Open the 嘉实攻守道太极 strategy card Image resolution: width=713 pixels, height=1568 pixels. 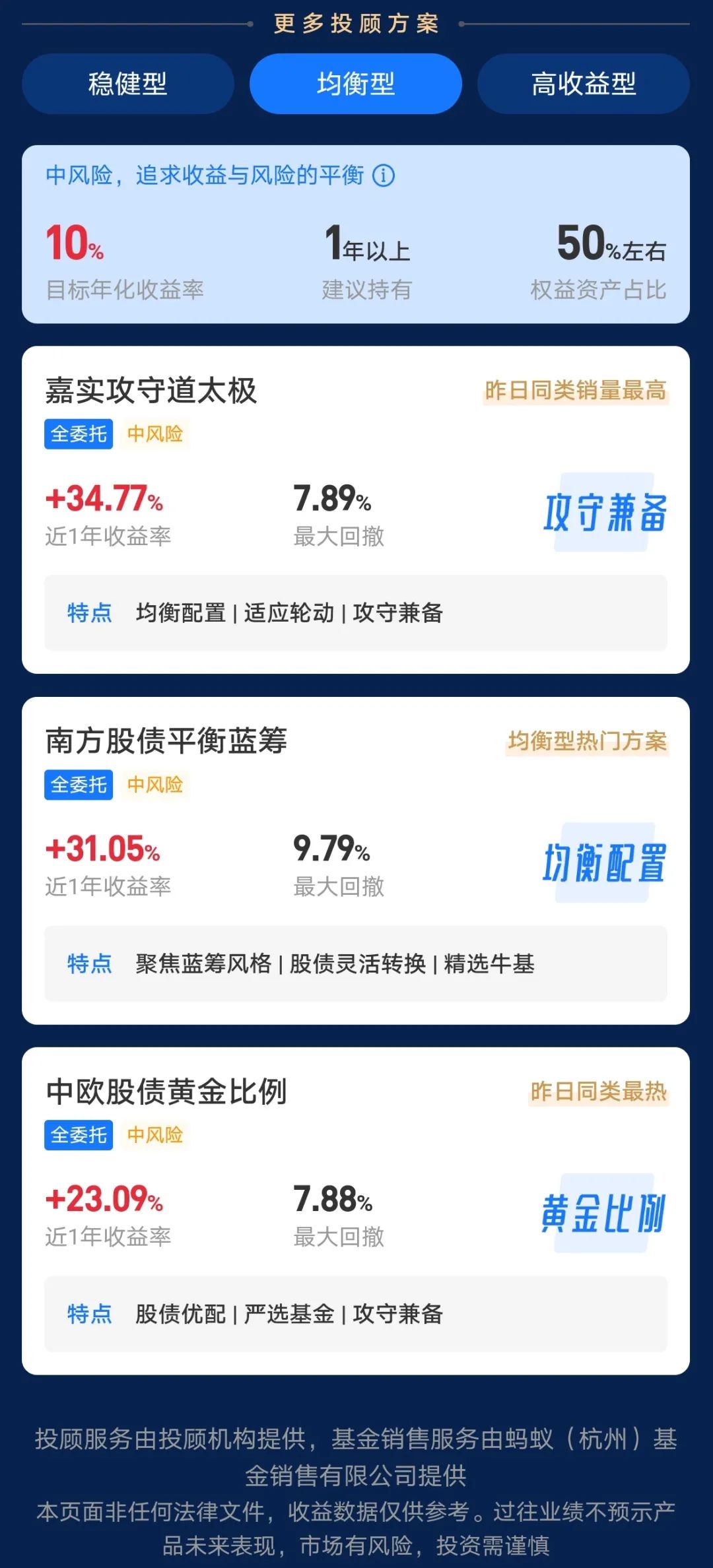tap(355, 508)
